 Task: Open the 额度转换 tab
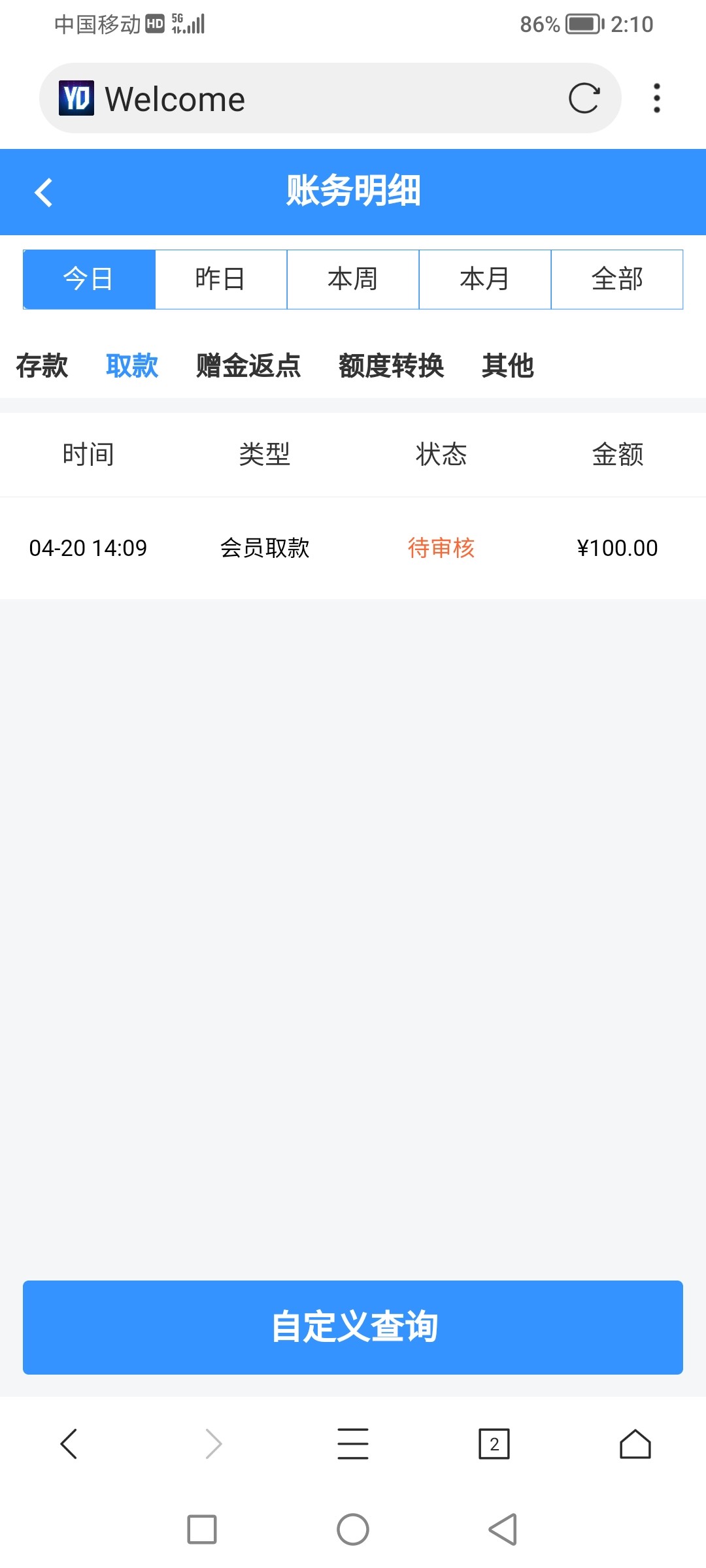pos(391,366)
